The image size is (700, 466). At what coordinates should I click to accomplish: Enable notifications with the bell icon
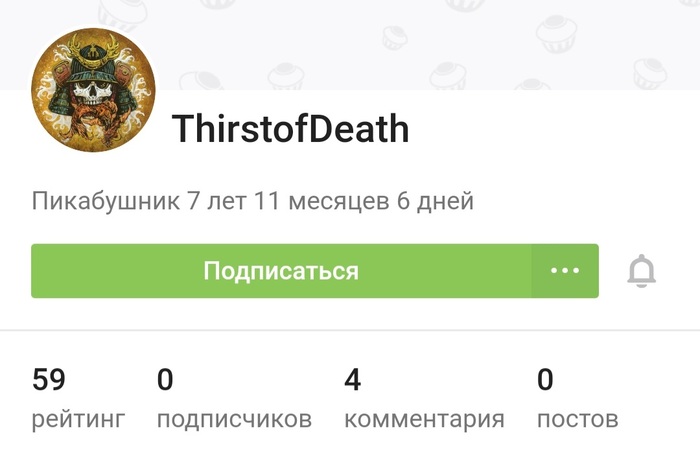pos(641,271)
